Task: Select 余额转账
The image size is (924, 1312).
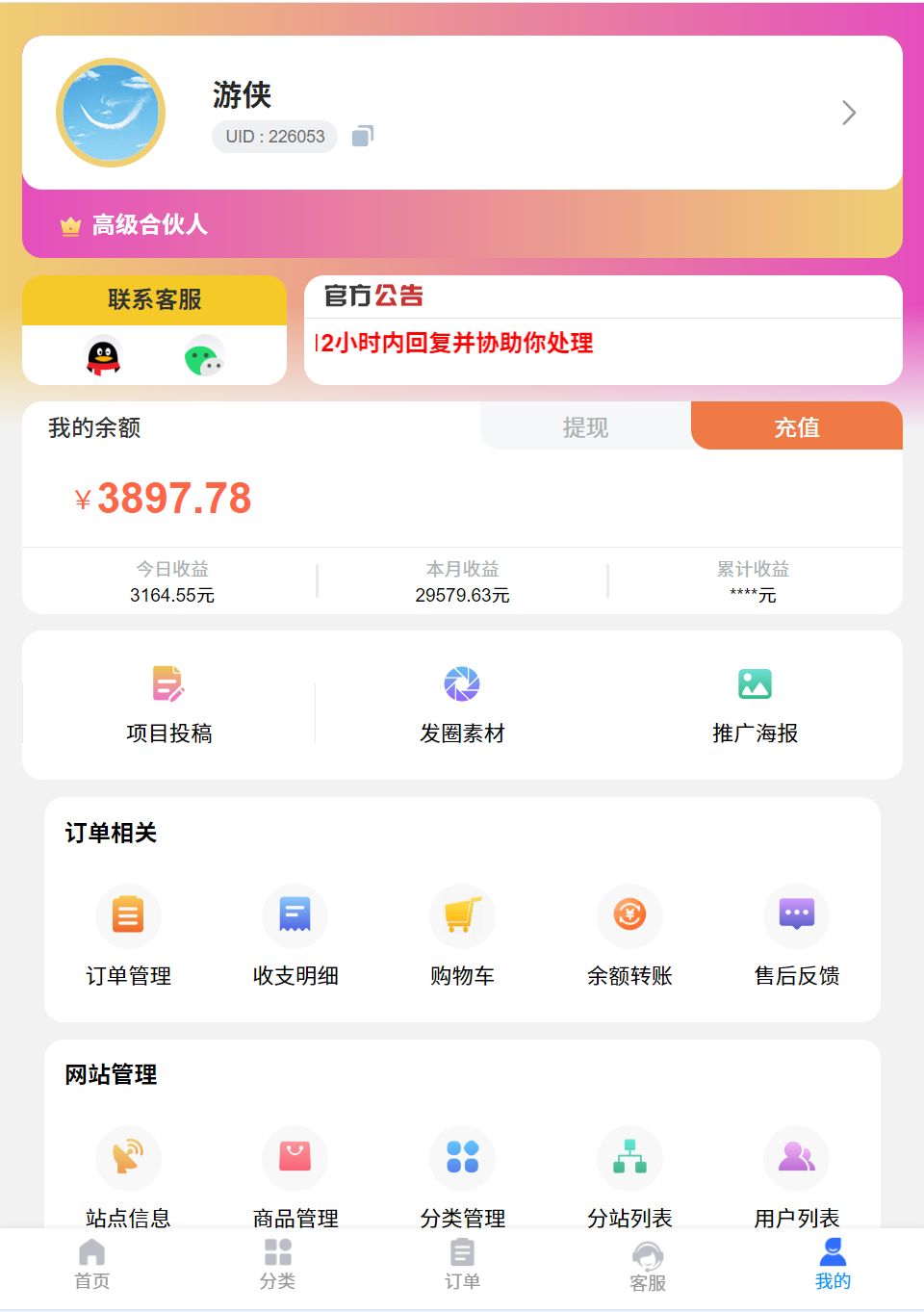Action: (629, 935)
